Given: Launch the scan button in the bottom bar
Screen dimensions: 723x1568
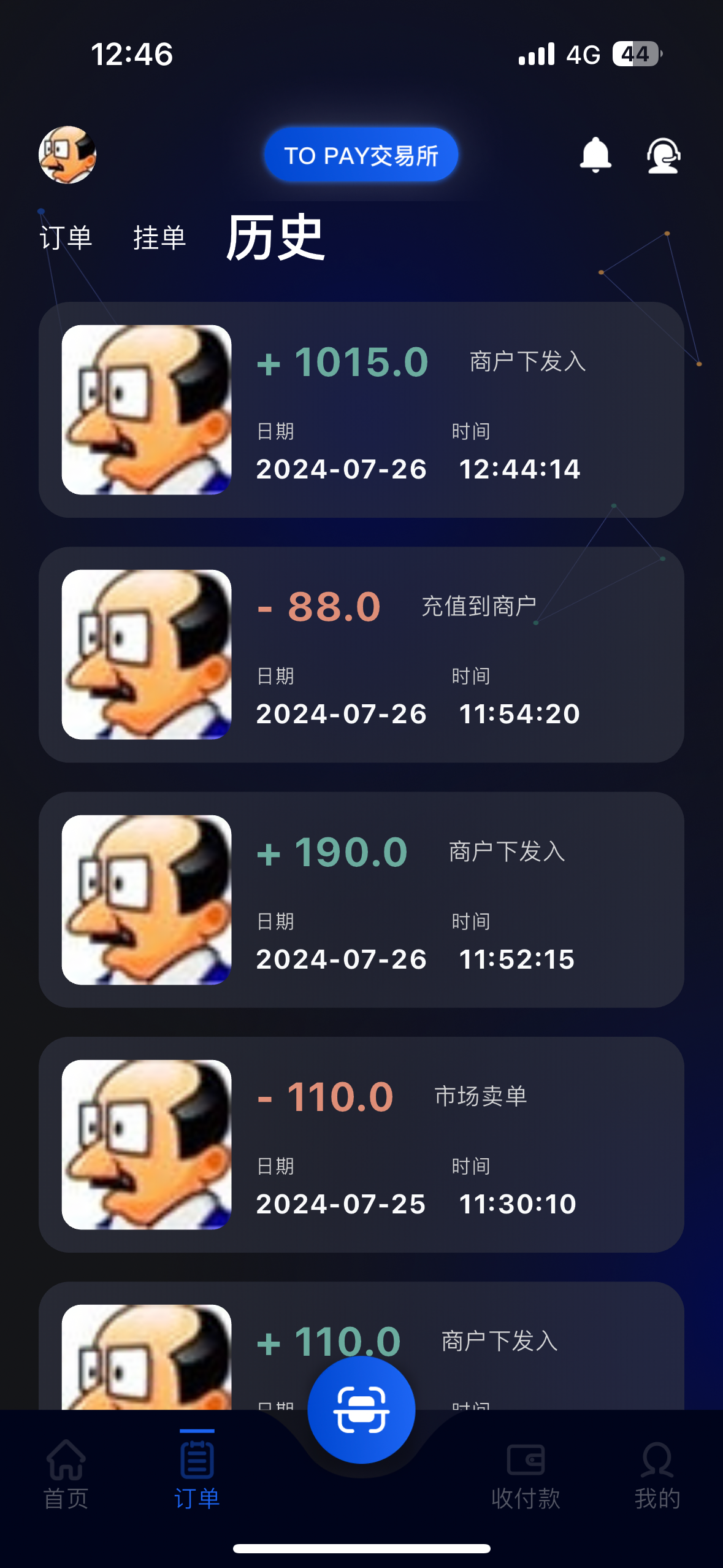Looking at the screenshot, I should click(x=361, y=1410).
